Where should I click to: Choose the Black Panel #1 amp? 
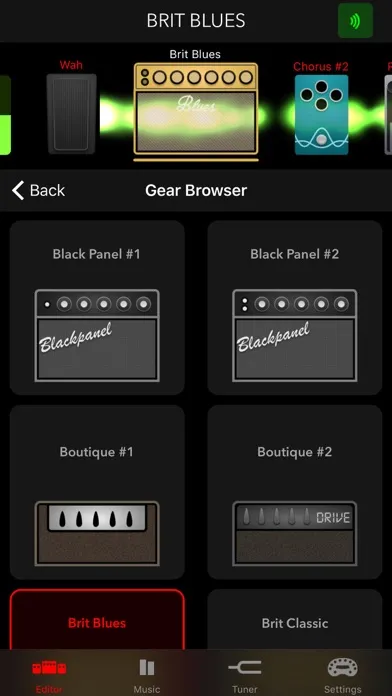pos(97,308)
